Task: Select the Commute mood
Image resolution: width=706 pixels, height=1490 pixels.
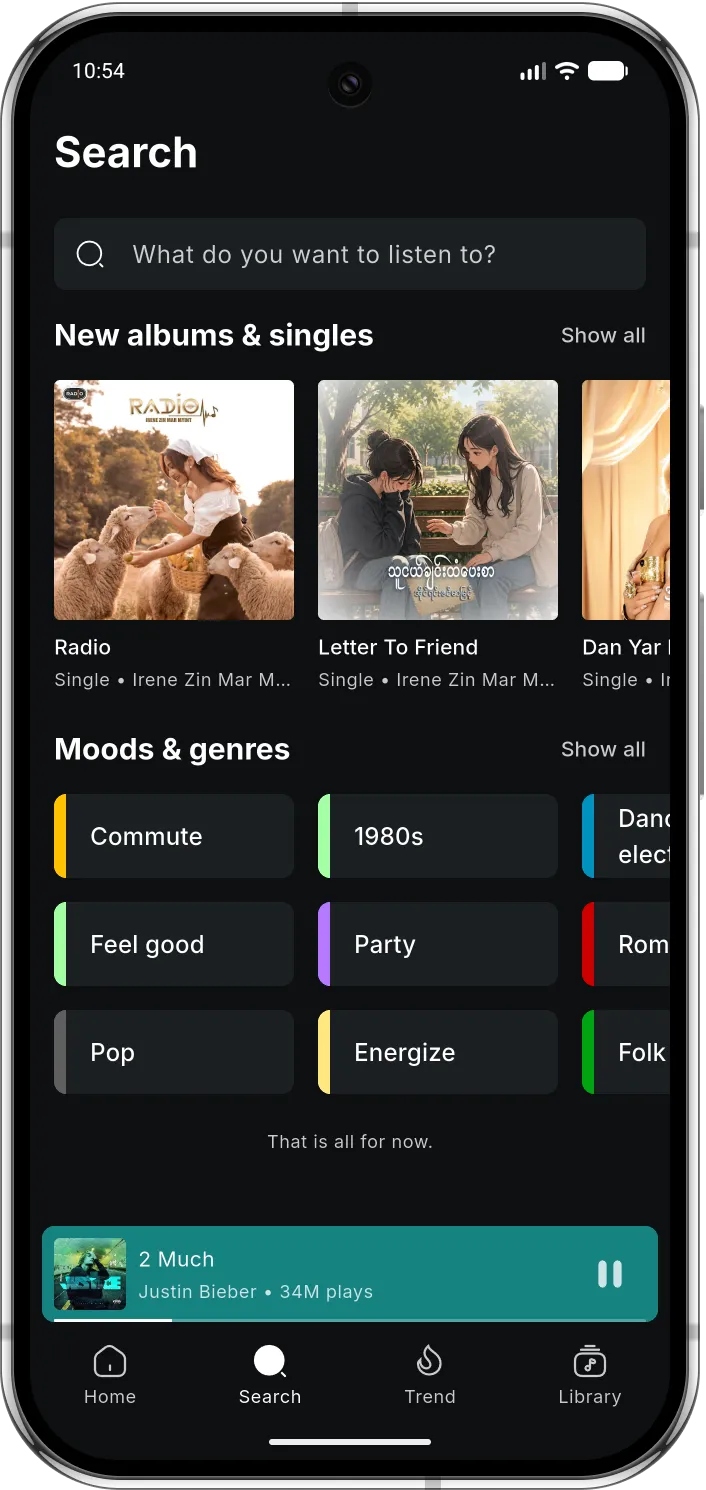Action: (174, 836)
